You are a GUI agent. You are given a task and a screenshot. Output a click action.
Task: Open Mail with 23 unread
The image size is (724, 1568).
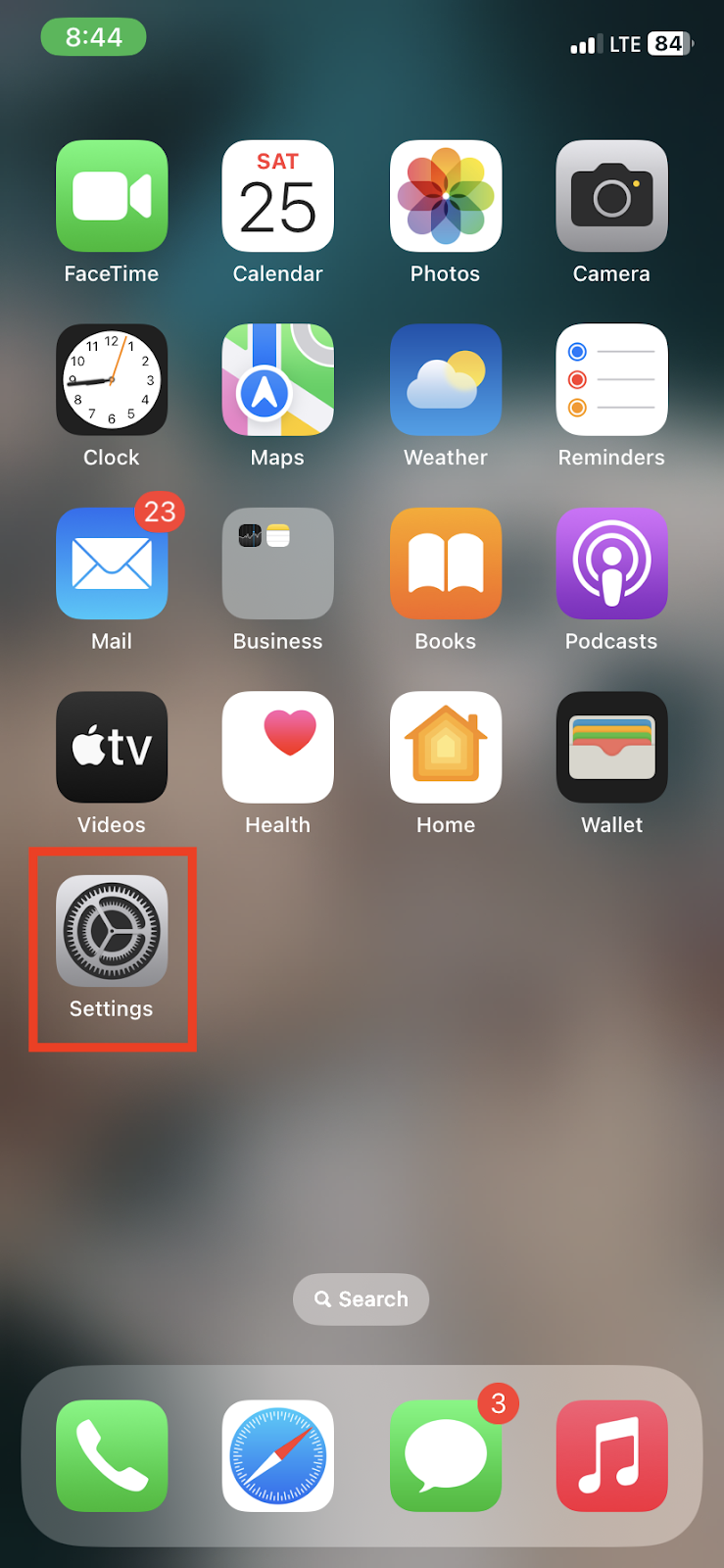coord(112,563)
